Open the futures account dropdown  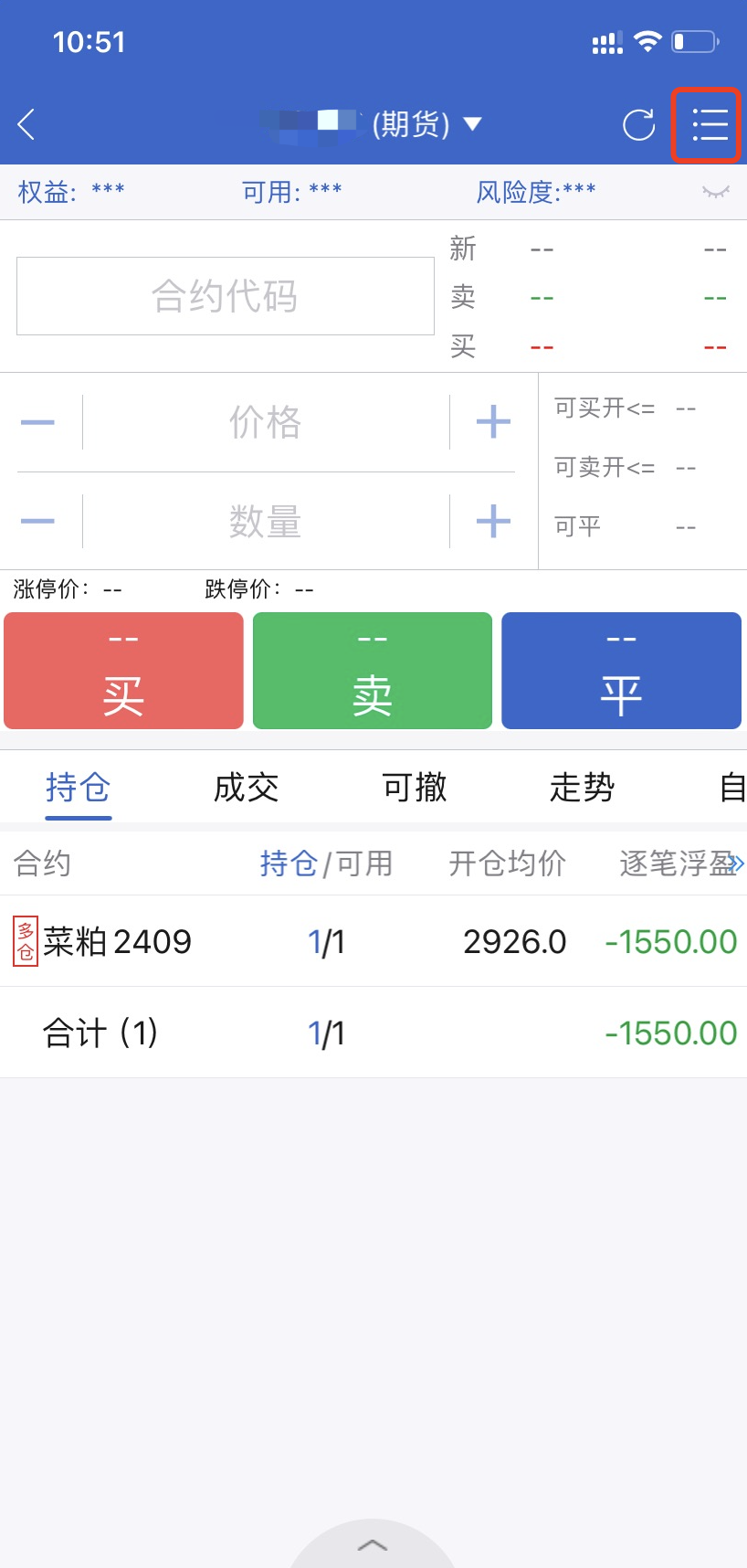471,124
